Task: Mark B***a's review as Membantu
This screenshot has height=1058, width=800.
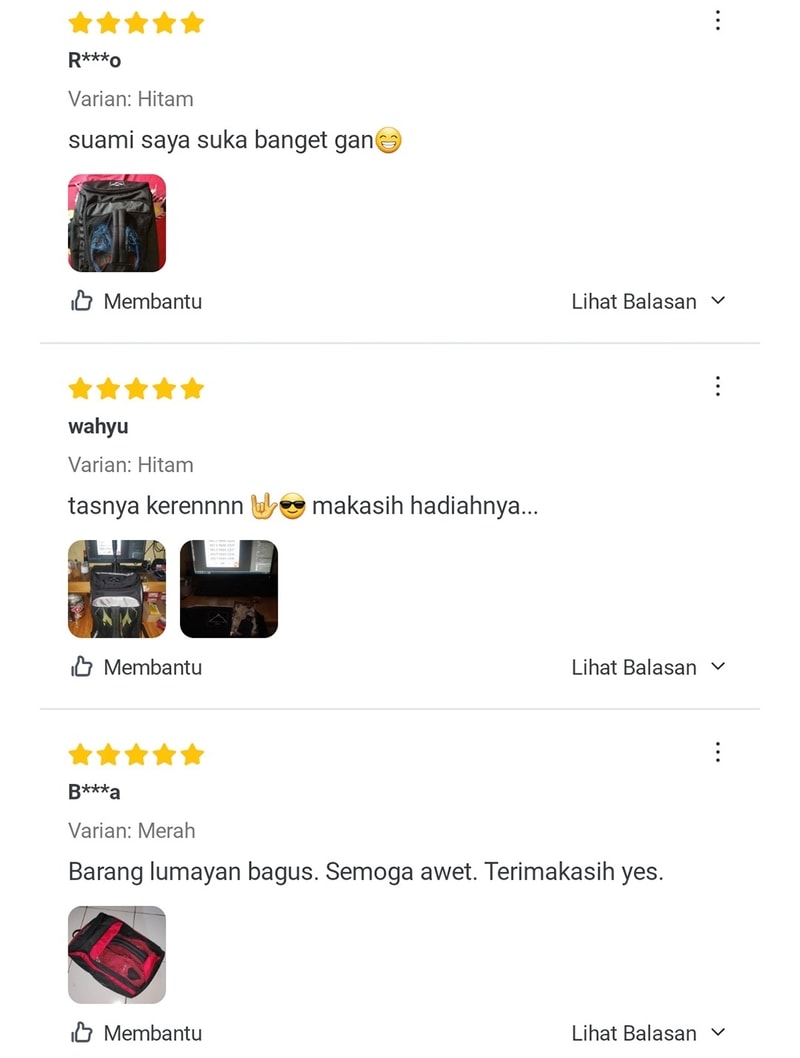Action: [136, 1033]
